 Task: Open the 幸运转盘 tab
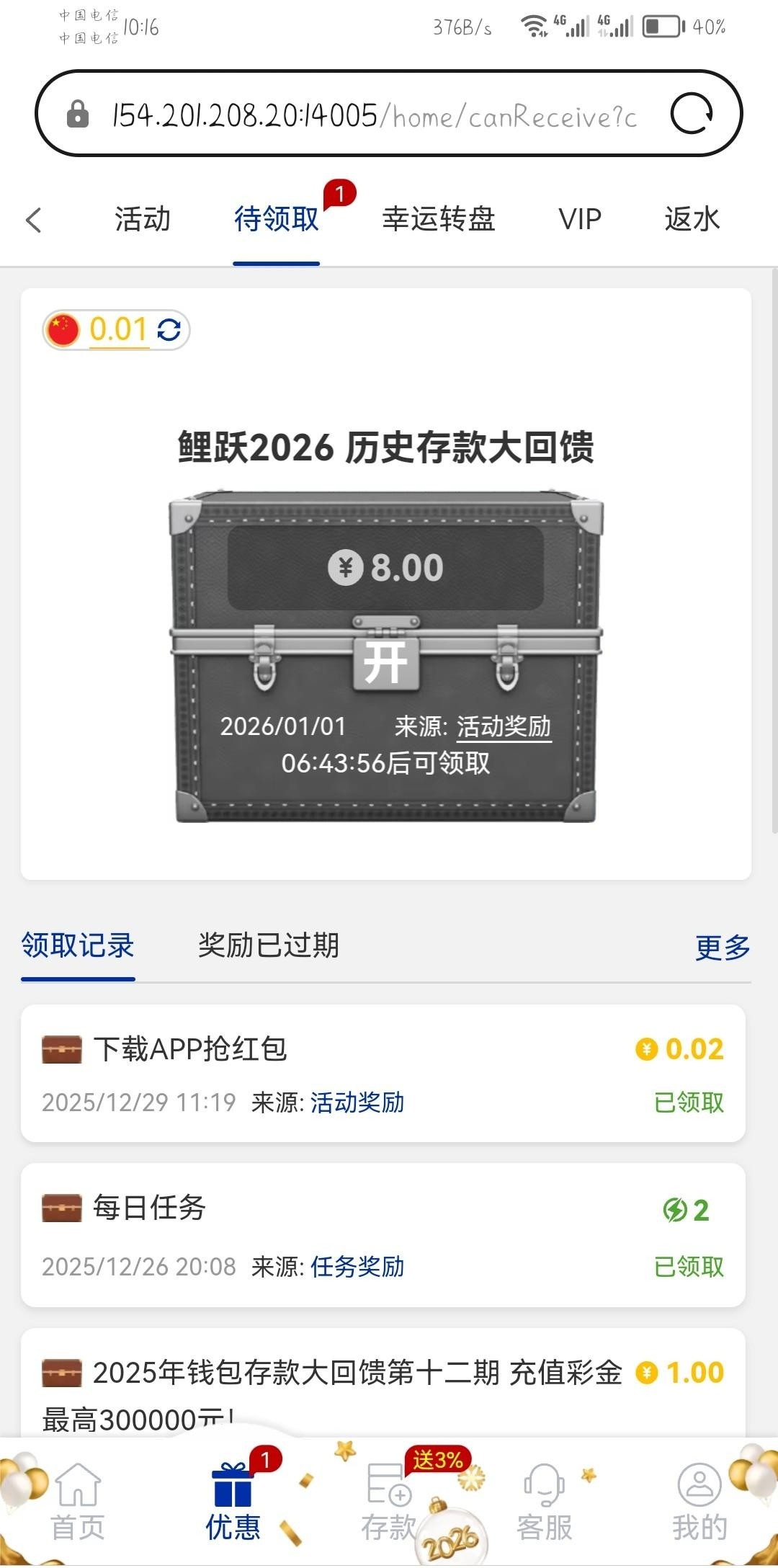click(439, 219)
